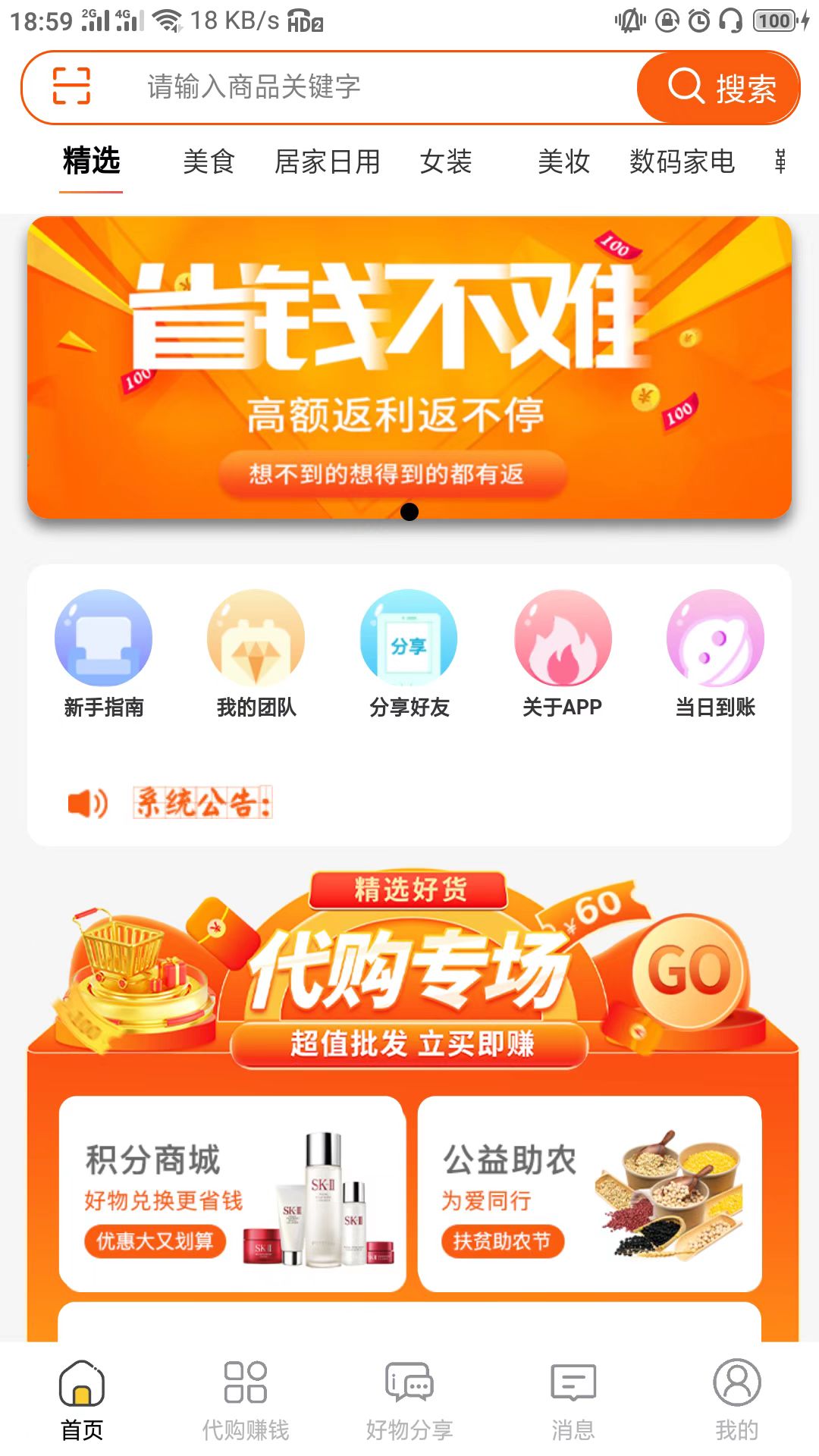This screenshot has width=819, height=1456.
Task: Open 当日到账 shortcut
Action: click(715, 654)
